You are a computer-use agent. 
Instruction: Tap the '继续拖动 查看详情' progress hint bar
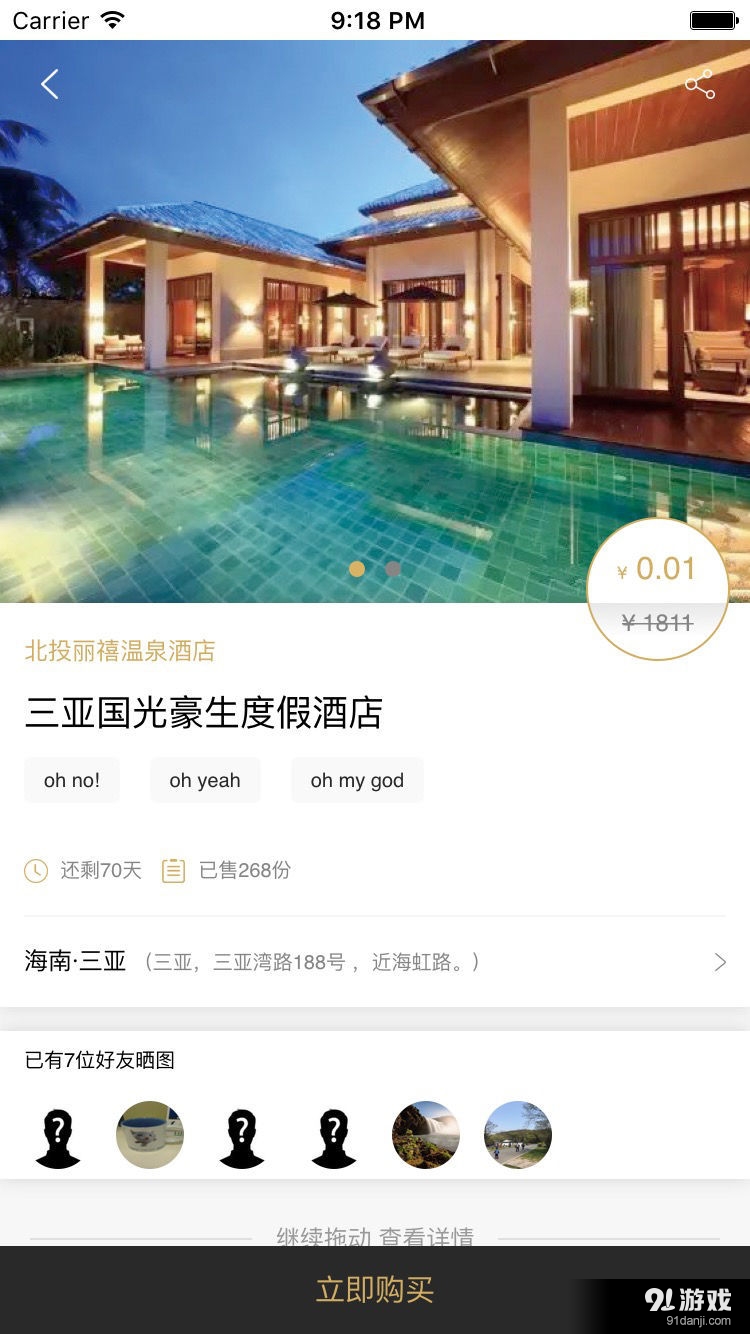(x=375, y=1237)
